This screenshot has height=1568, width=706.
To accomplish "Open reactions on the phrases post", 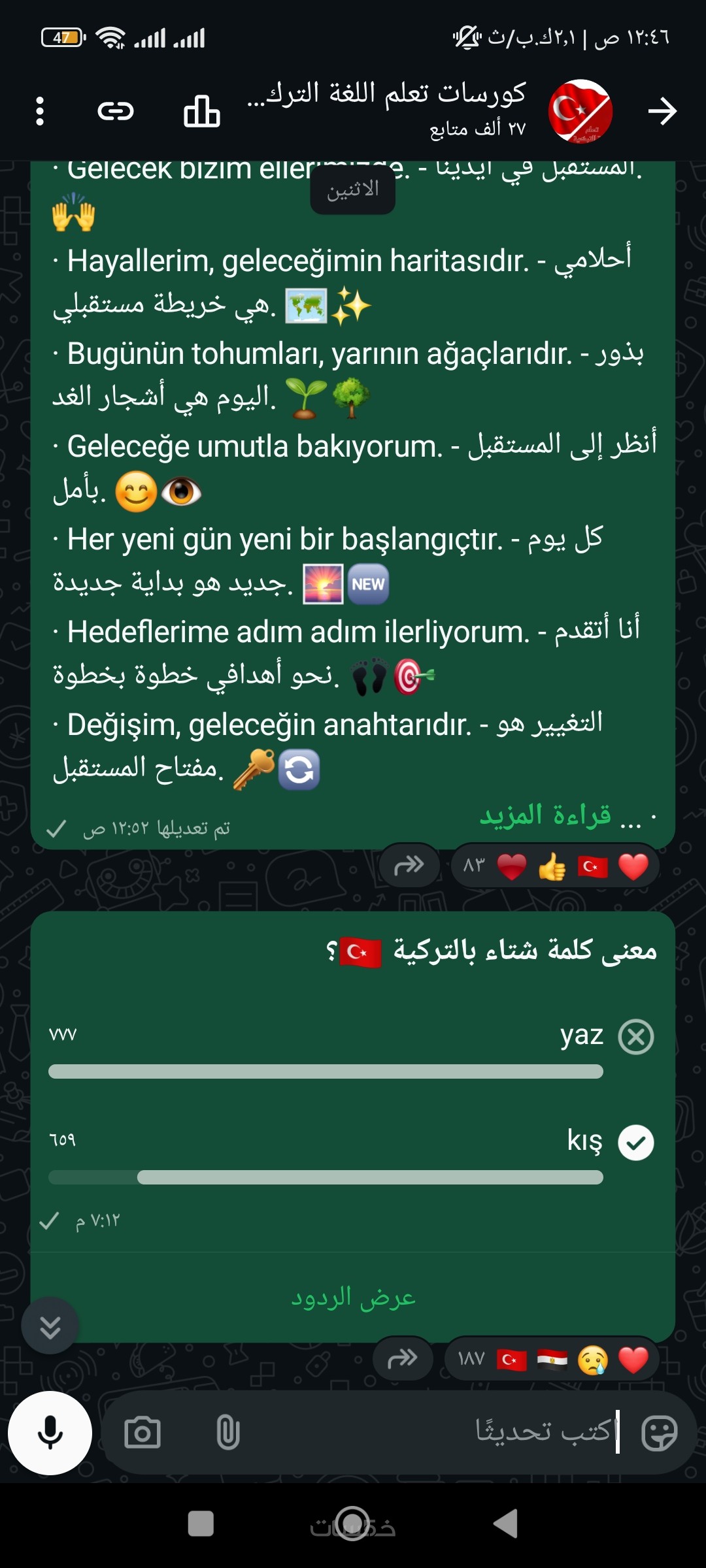I will pos(555,867).
